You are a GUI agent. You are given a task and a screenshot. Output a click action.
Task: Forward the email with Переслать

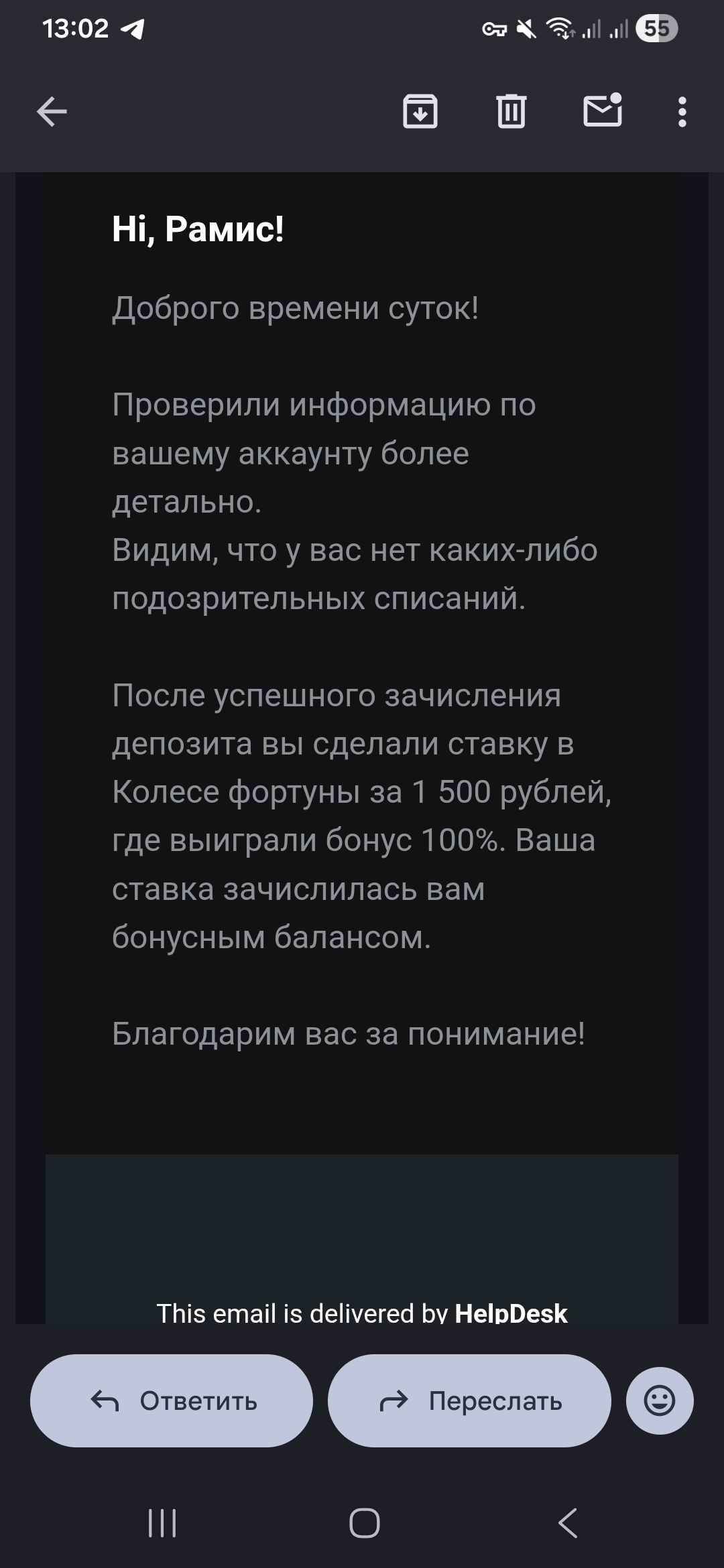[x=469, y=1400]
